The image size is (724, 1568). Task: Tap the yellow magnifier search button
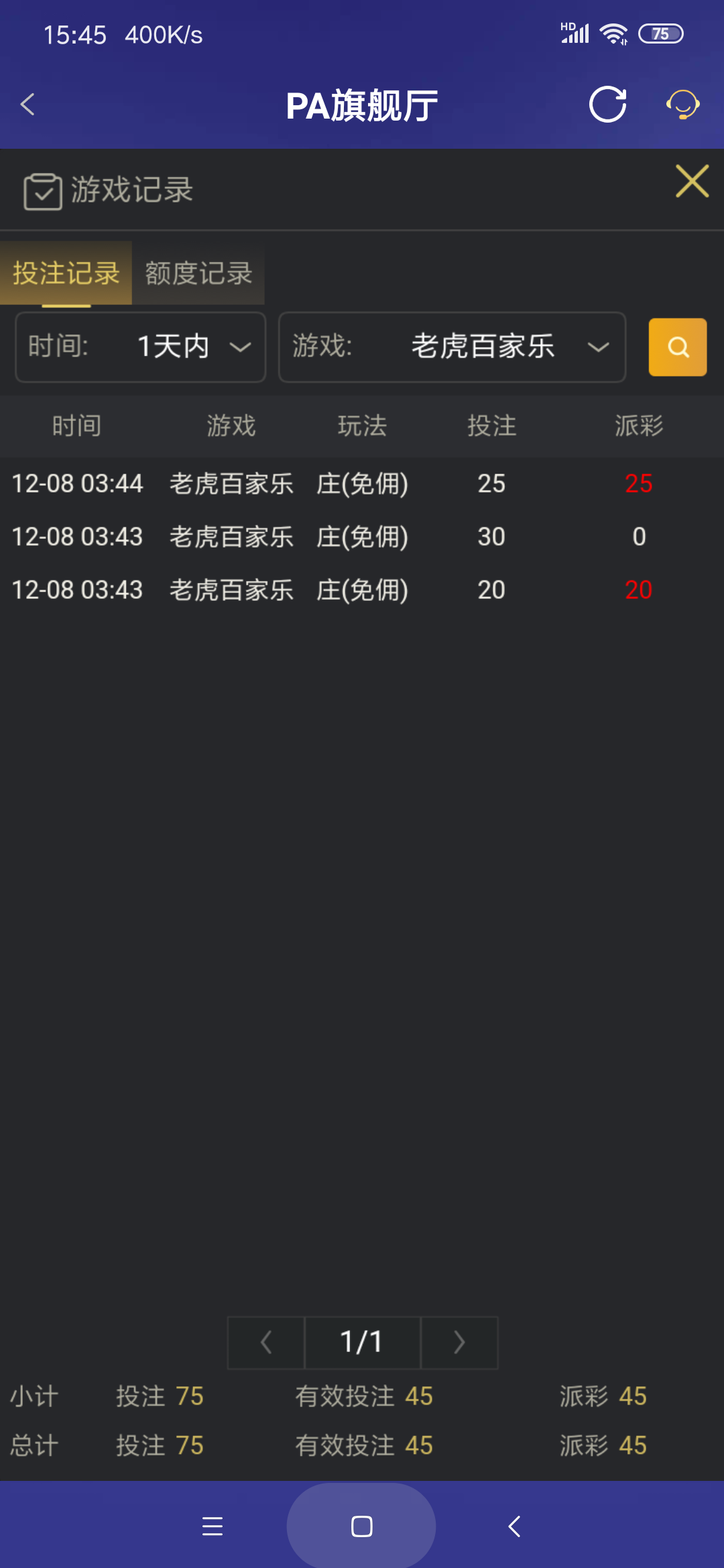(676, 347)
